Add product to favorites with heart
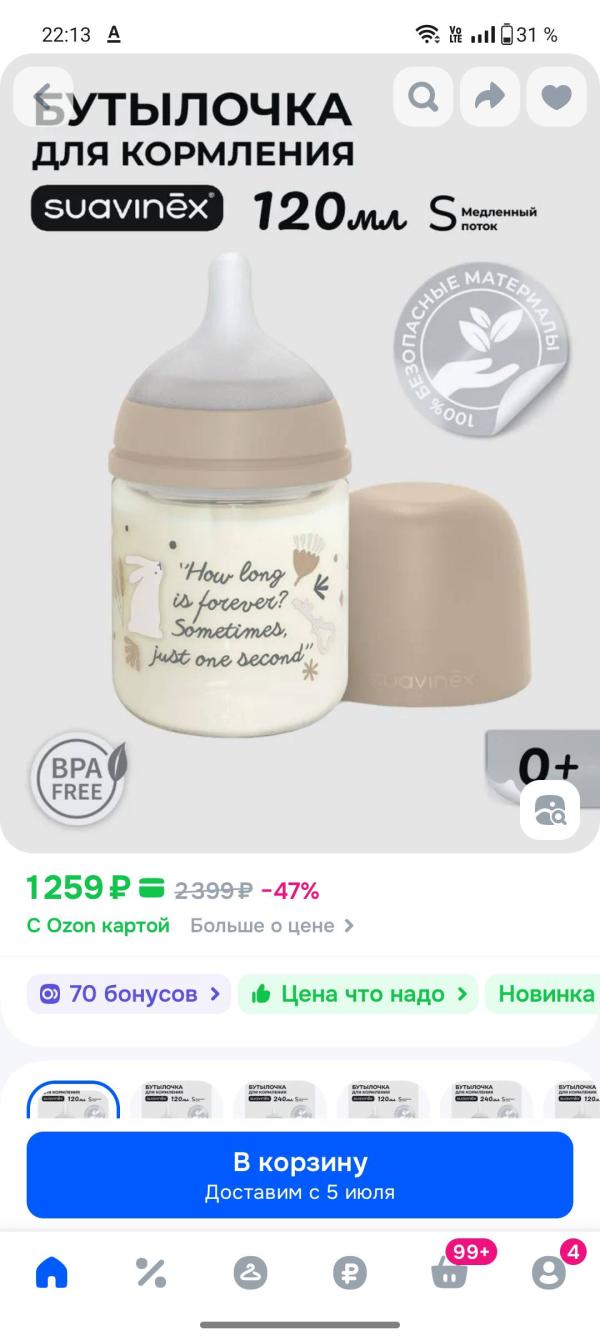Screen dimensions: 600x1339 tap(556, 97)
